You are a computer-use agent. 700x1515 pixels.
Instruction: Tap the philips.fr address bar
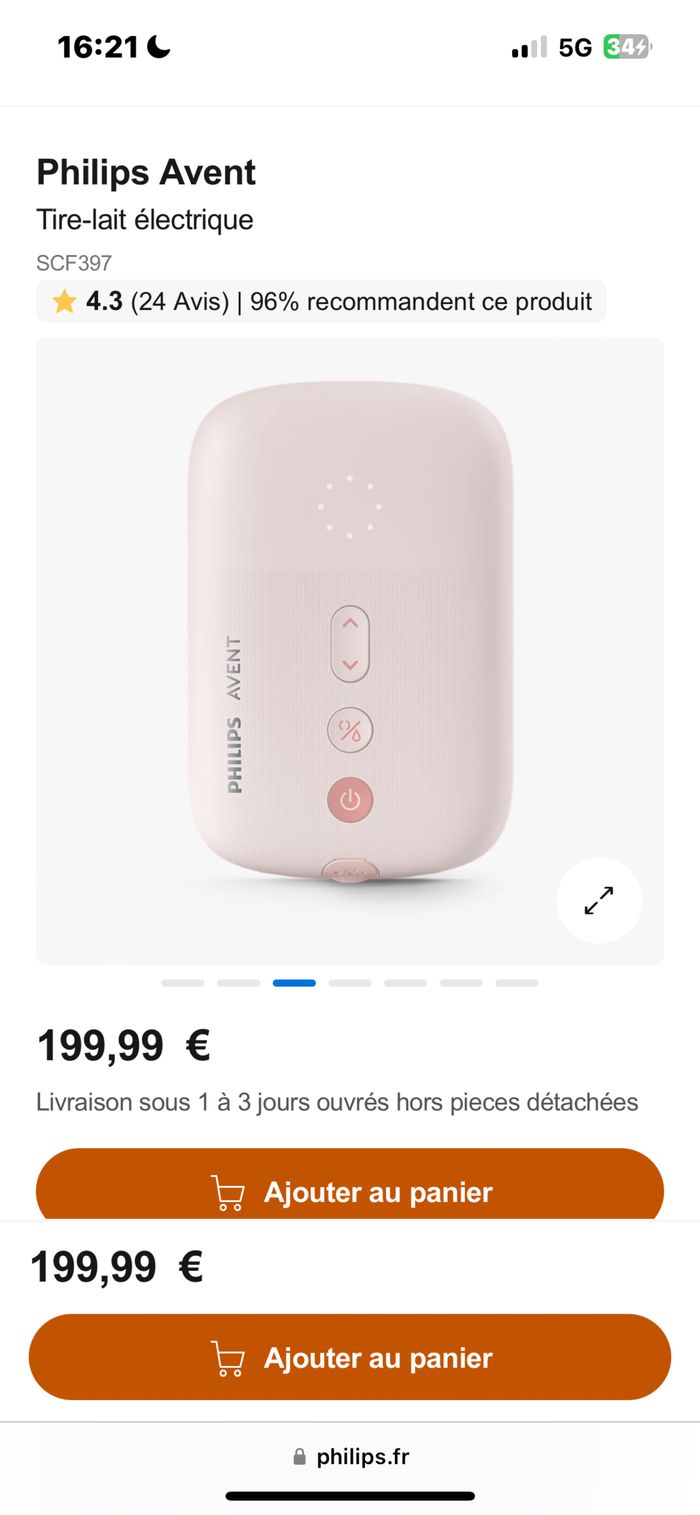(350, 1457)
